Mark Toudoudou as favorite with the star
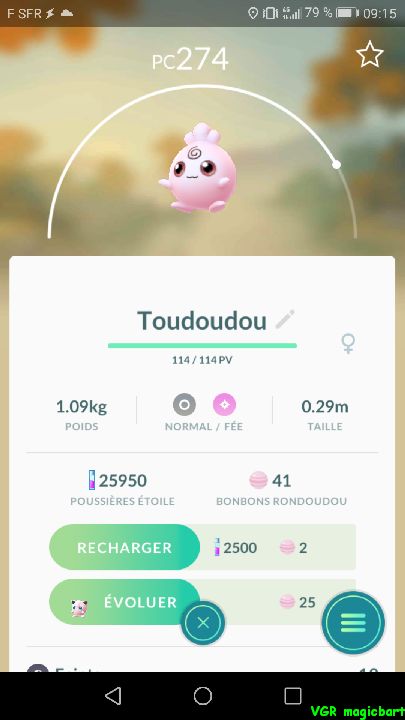Screen dimensions: 405x720 (370, 56)
